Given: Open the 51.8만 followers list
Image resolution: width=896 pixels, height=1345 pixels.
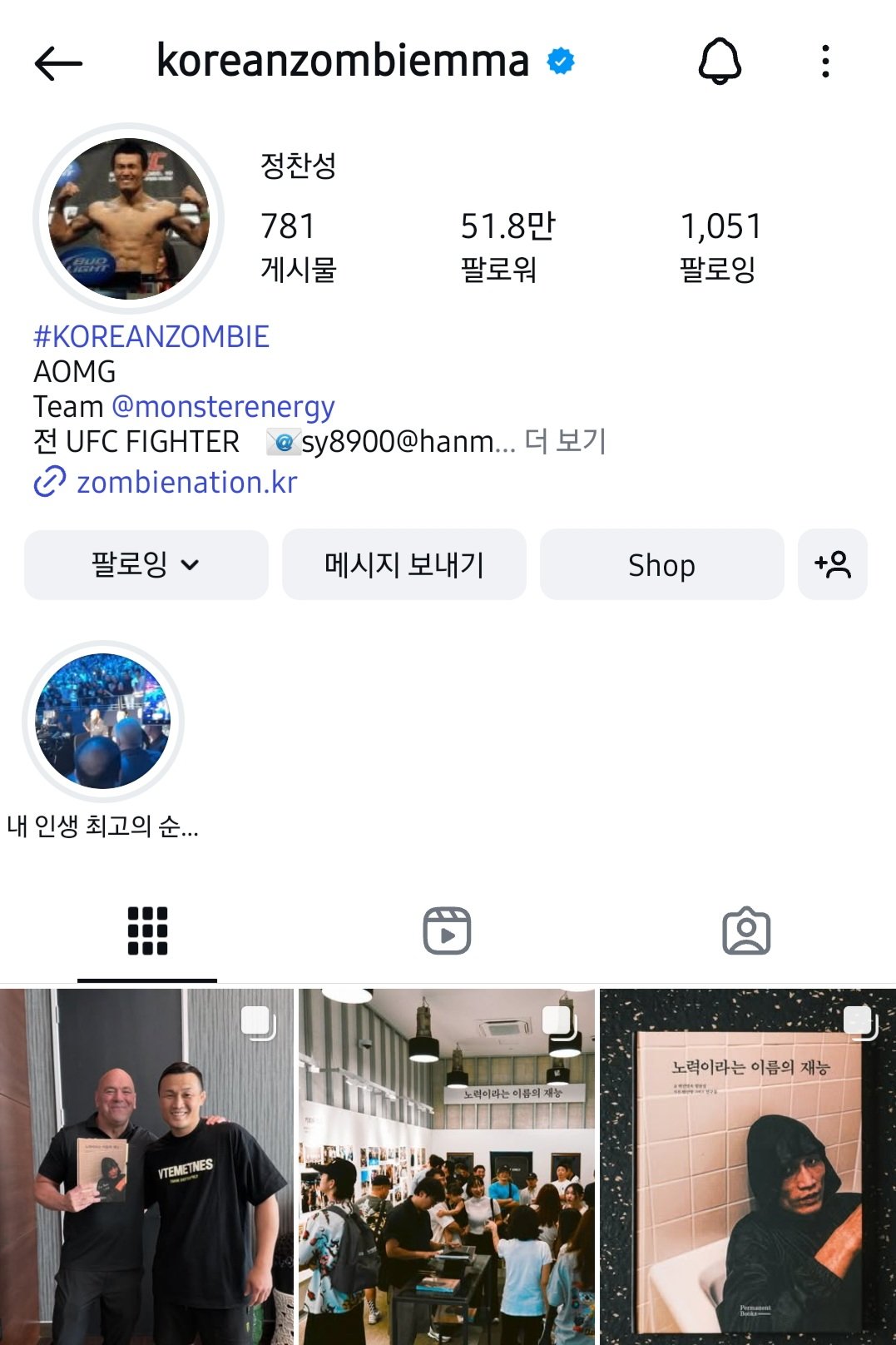Looking at the screenshot, I should tap(507, 246).
